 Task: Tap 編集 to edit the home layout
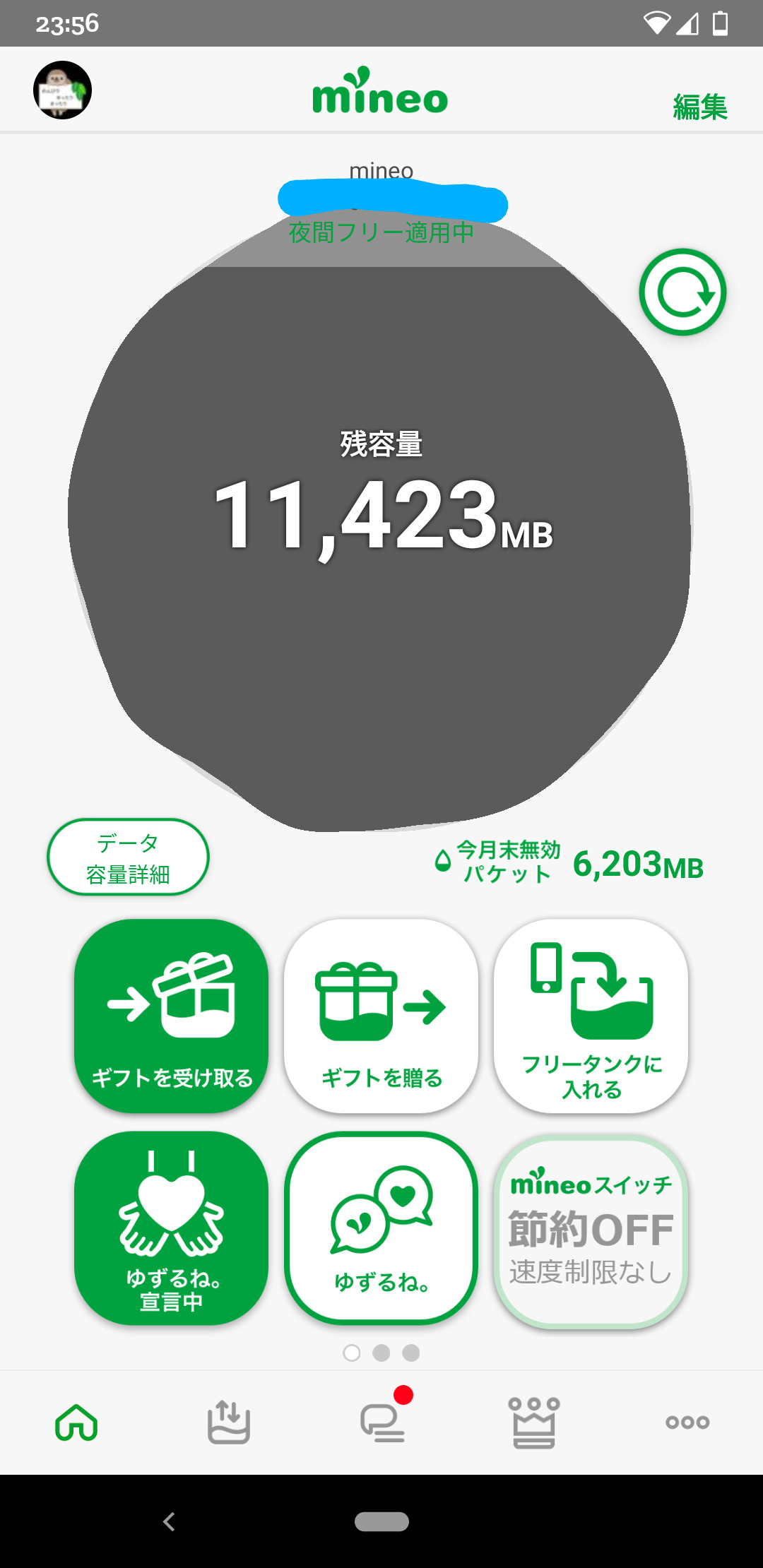pyautogui.click(x=699, y=107)
